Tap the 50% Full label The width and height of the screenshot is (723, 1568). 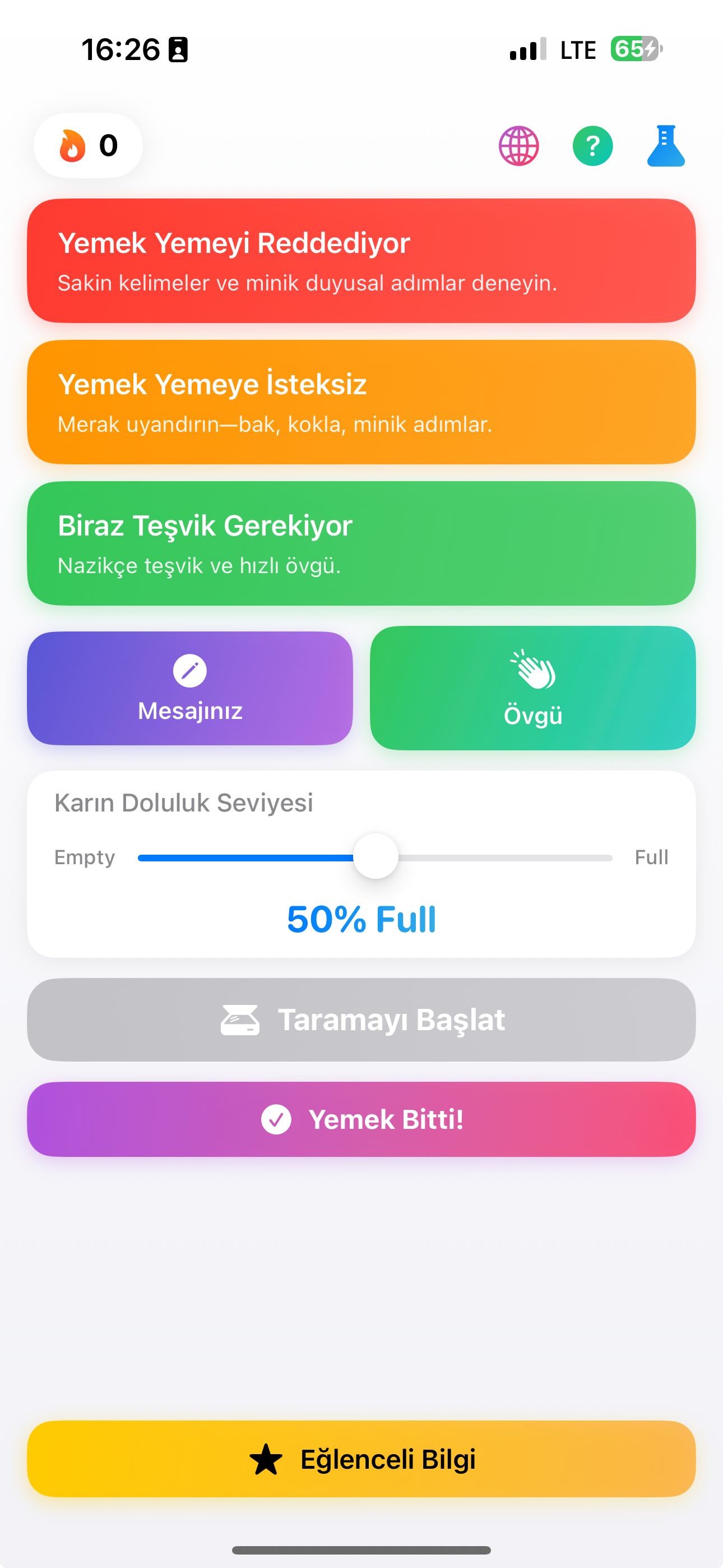click(x=361, y=920)
